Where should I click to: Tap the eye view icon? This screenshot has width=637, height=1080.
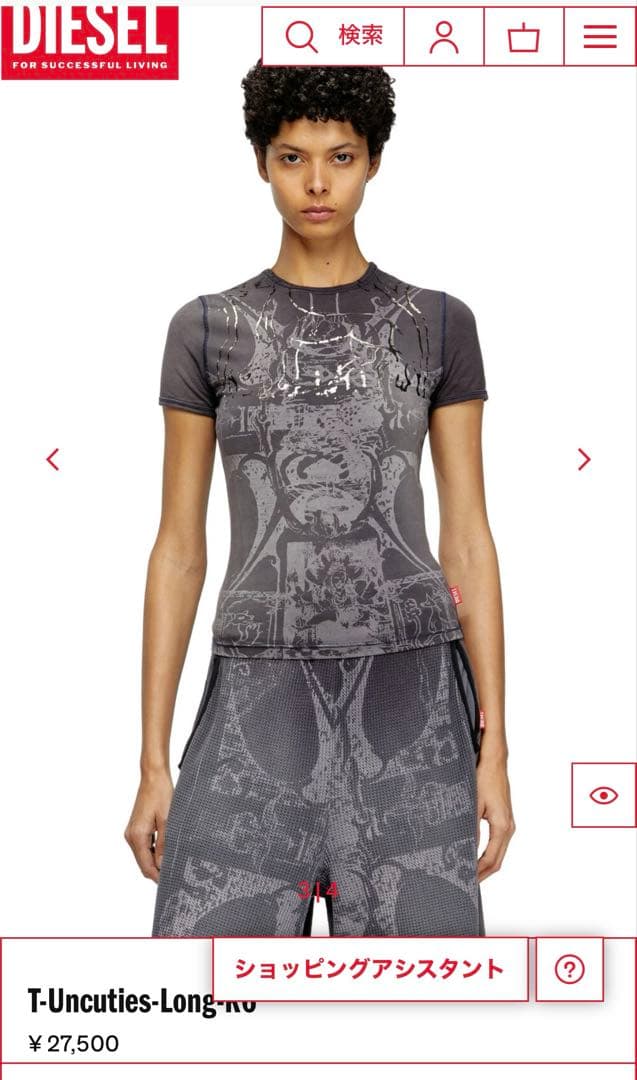click(603, 795)
